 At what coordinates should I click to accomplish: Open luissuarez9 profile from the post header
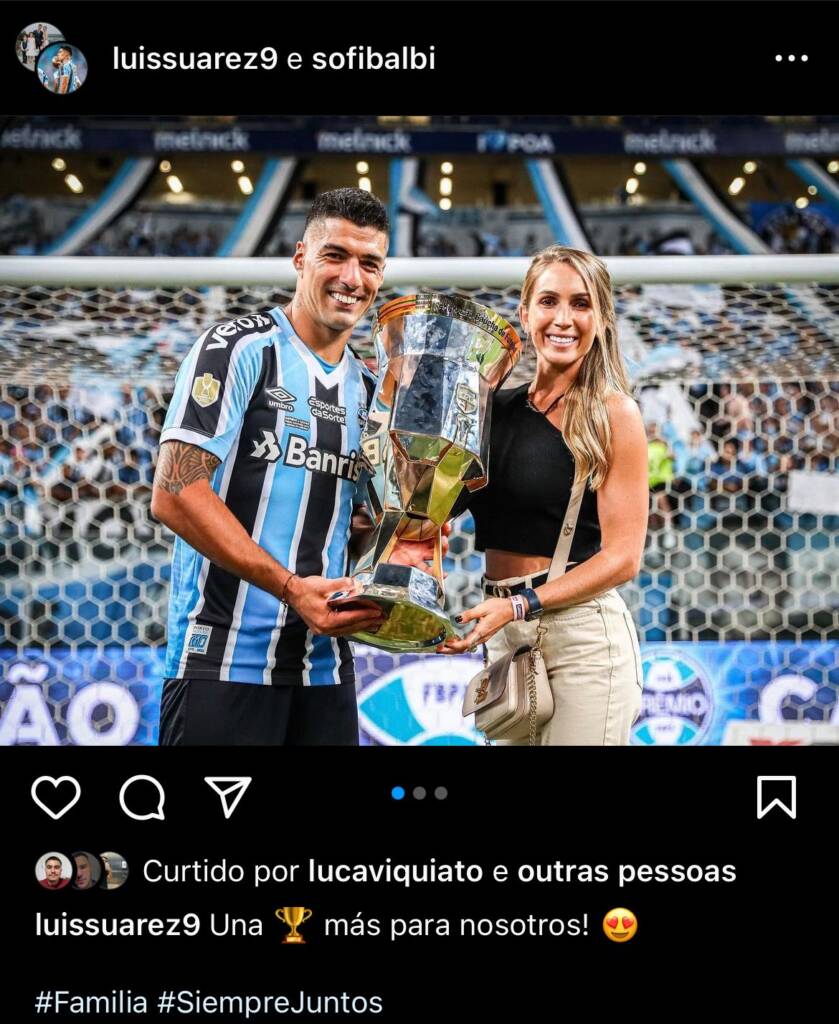pos(195,59)
